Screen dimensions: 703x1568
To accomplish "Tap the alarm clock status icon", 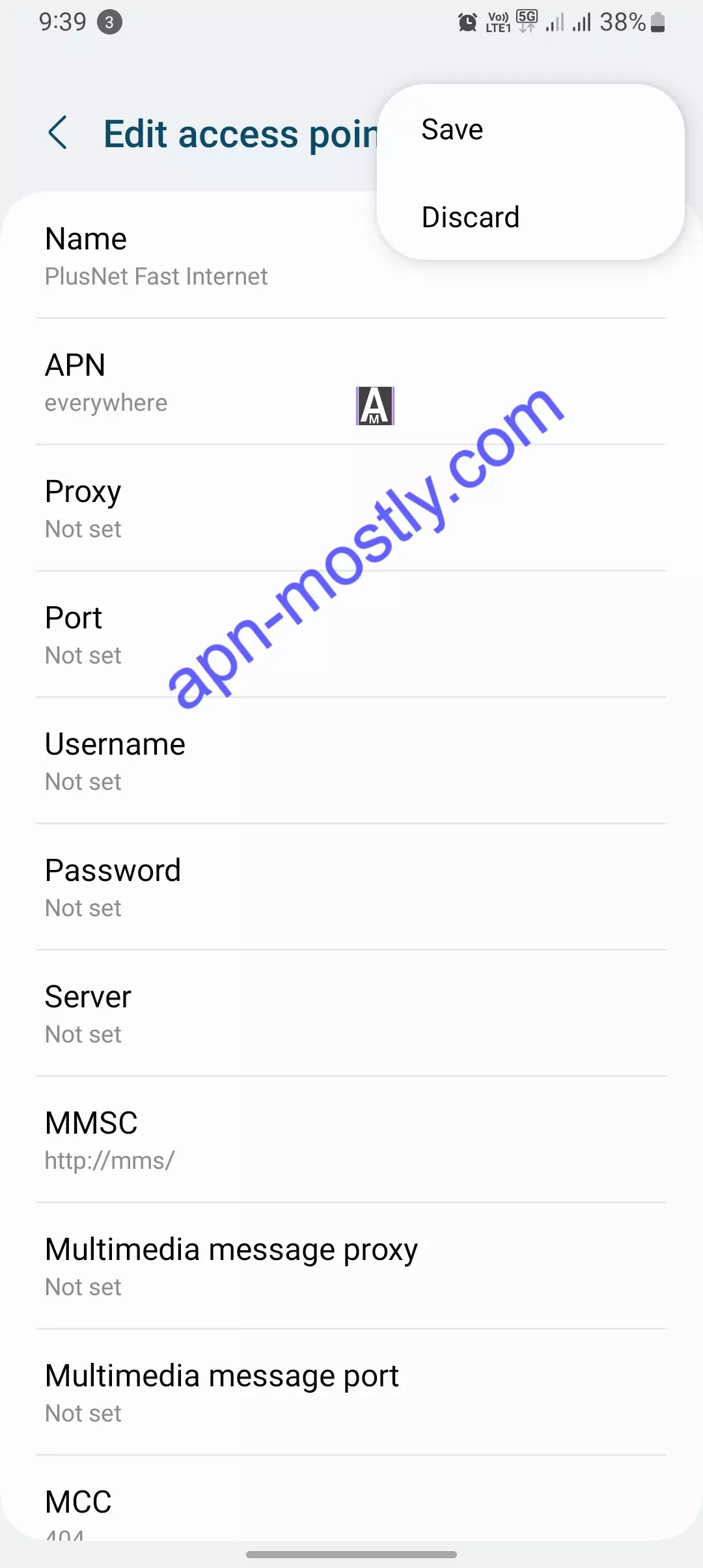I will [466, 21].
